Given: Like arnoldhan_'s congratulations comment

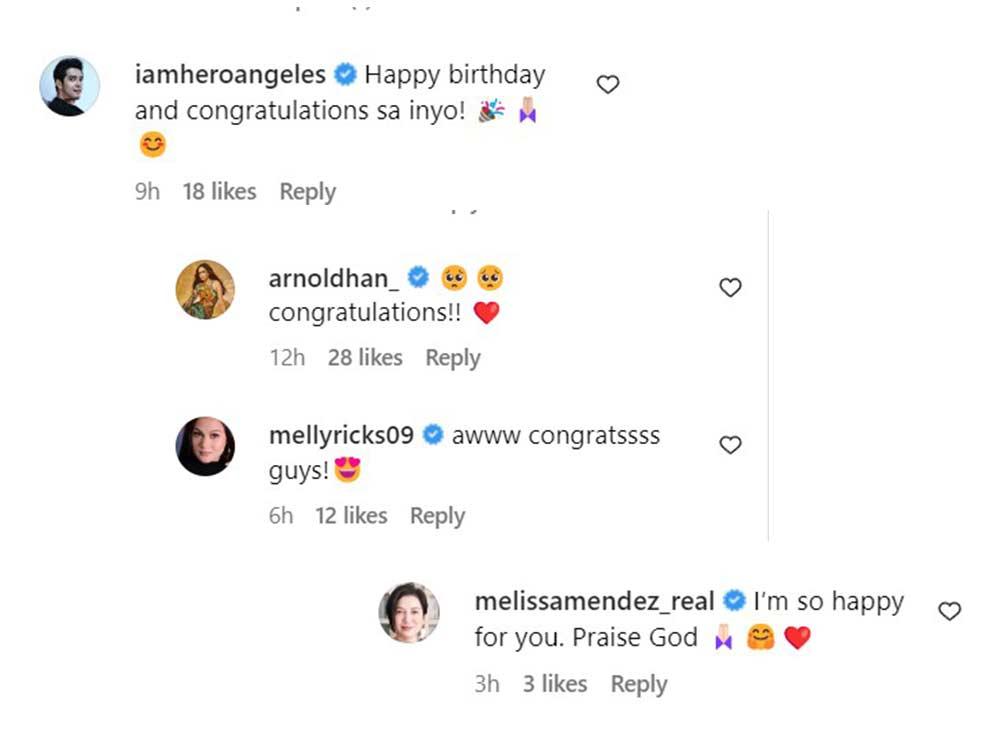Looking at the screenshot, I should 731,287.
